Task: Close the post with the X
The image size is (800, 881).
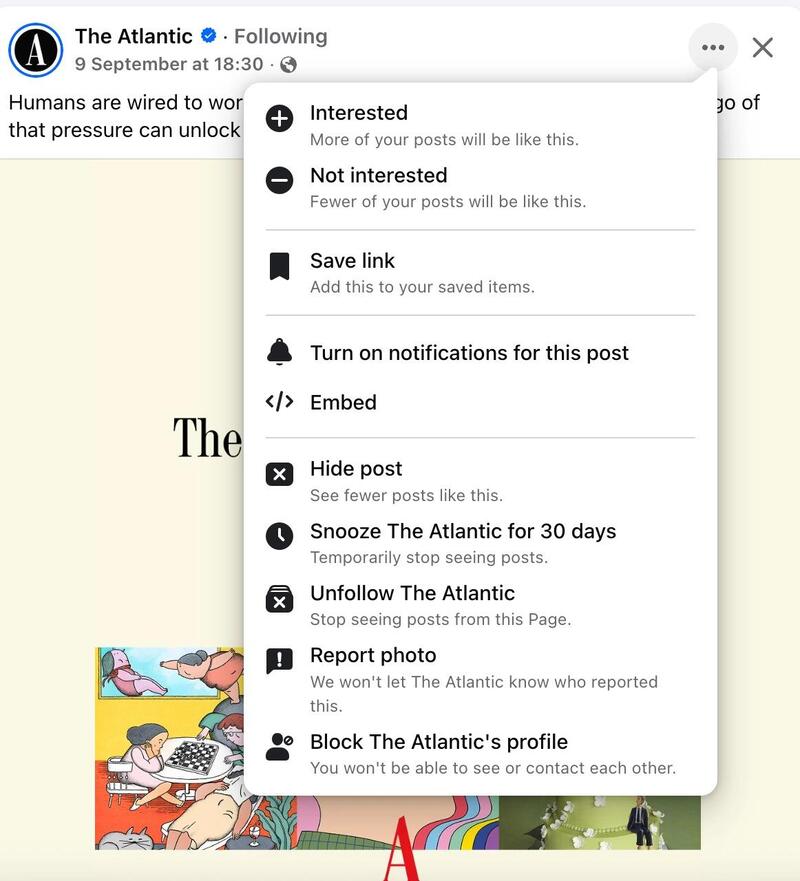Action: pos(763,47)
